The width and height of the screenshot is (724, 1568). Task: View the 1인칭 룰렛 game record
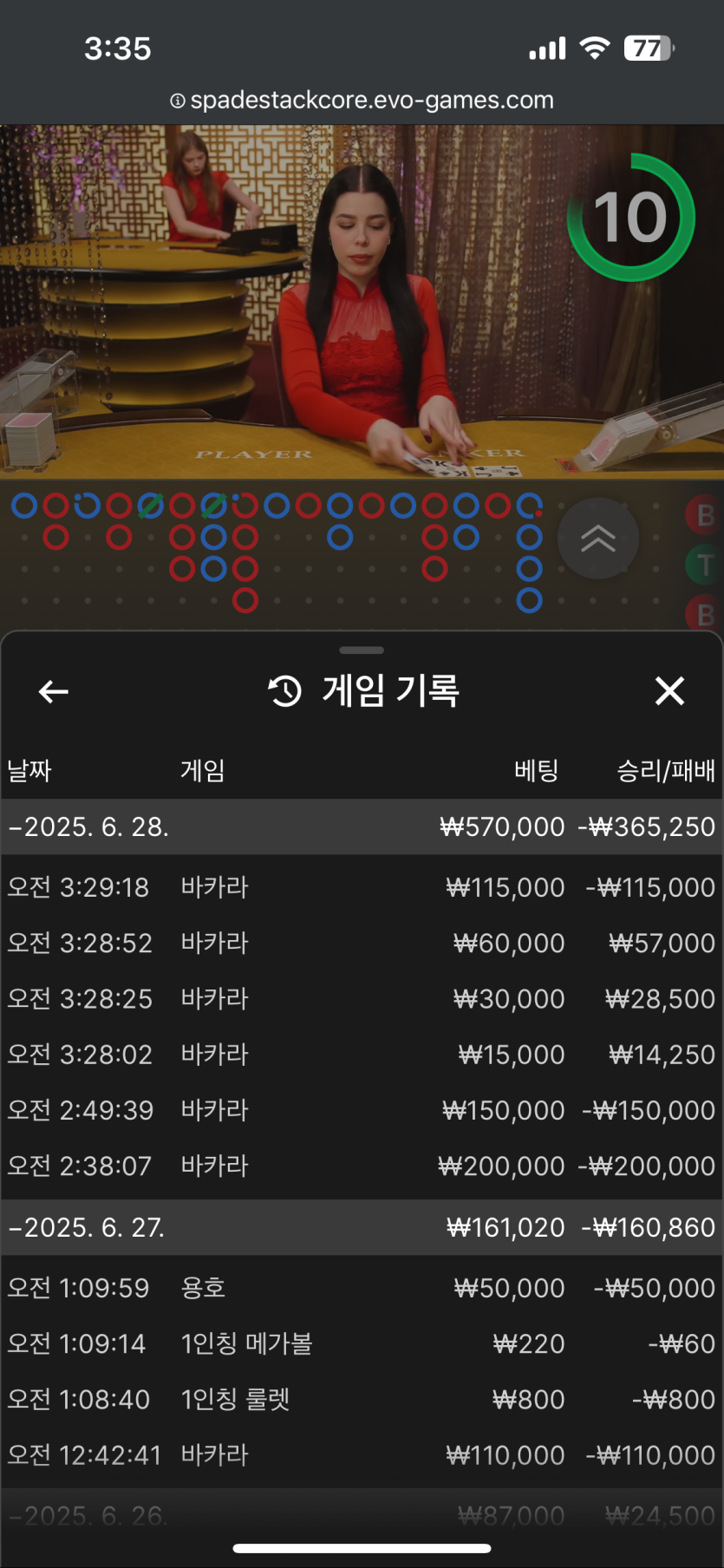pyautogui.click(x=362, y=1399)
